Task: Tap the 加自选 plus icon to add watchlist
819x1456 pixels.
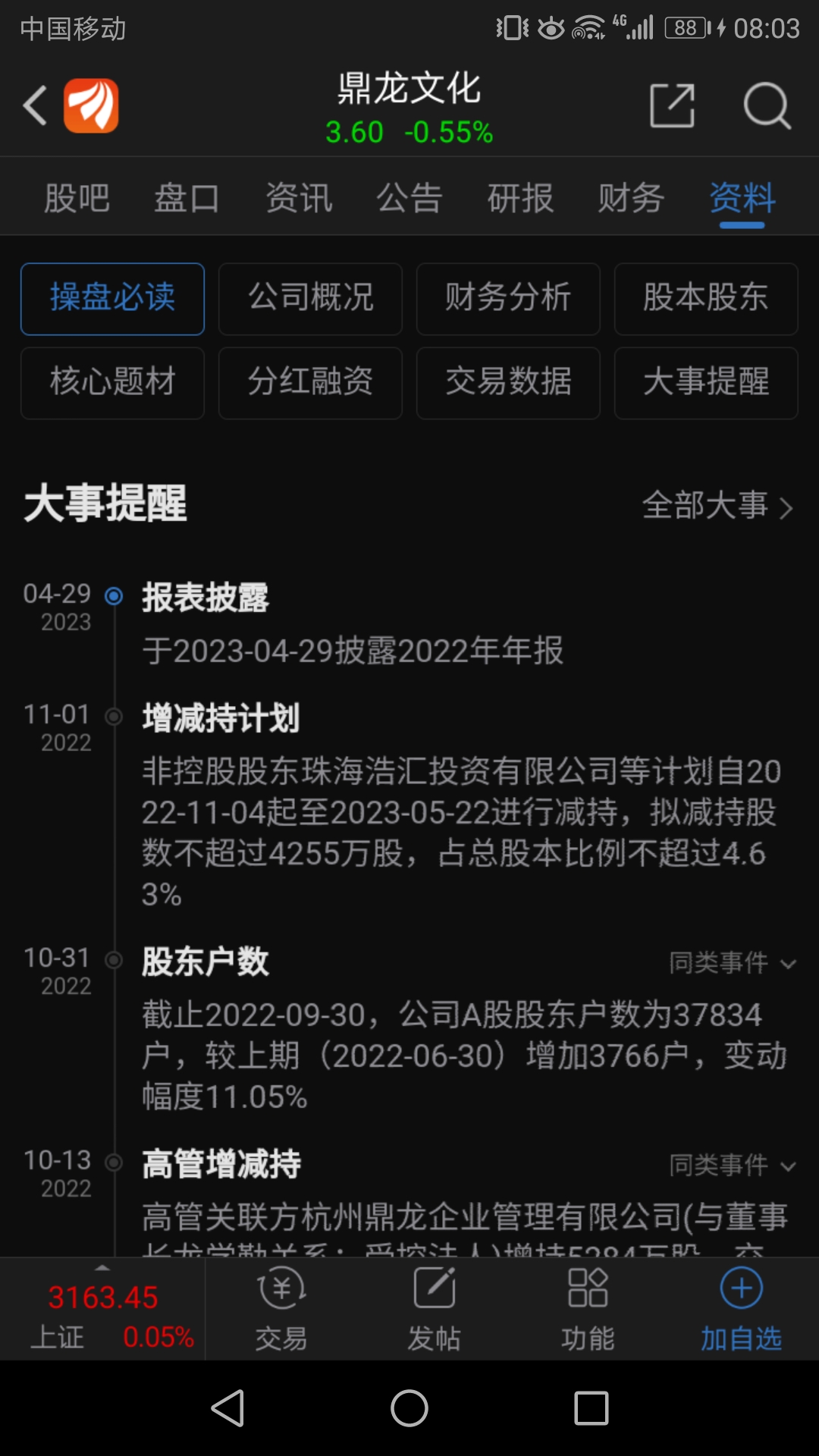Action: tap(740, 1301)
